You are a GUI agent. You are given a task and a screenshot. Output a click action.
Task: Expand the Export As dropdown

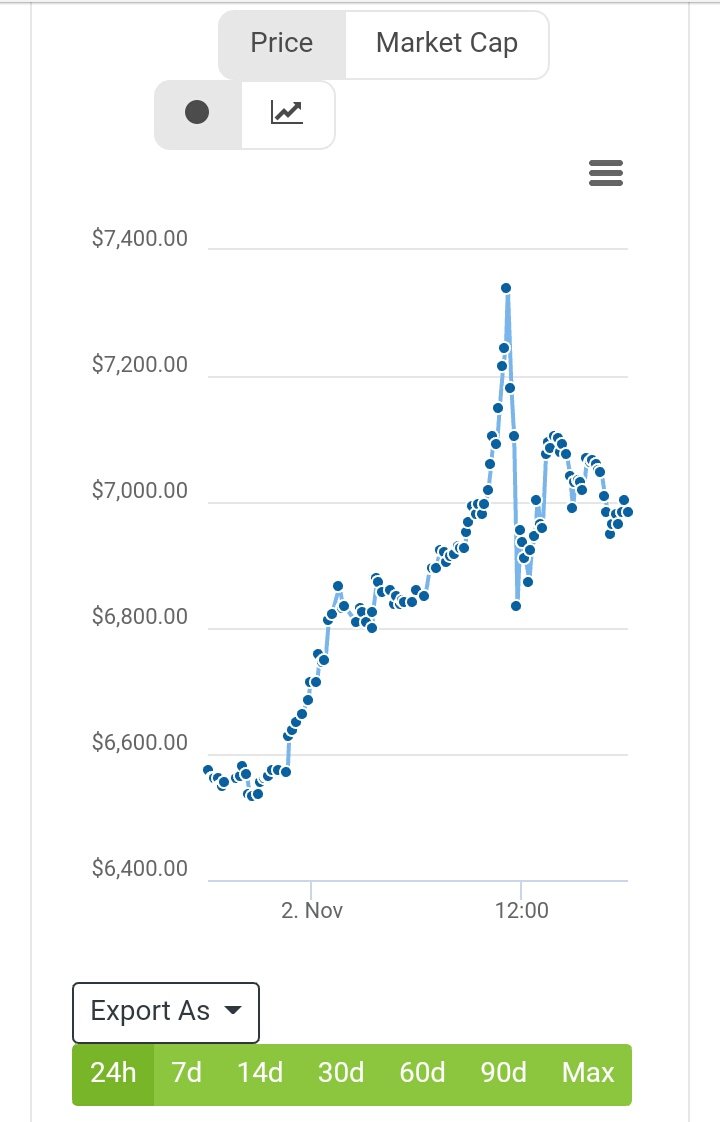(166, 1012)
